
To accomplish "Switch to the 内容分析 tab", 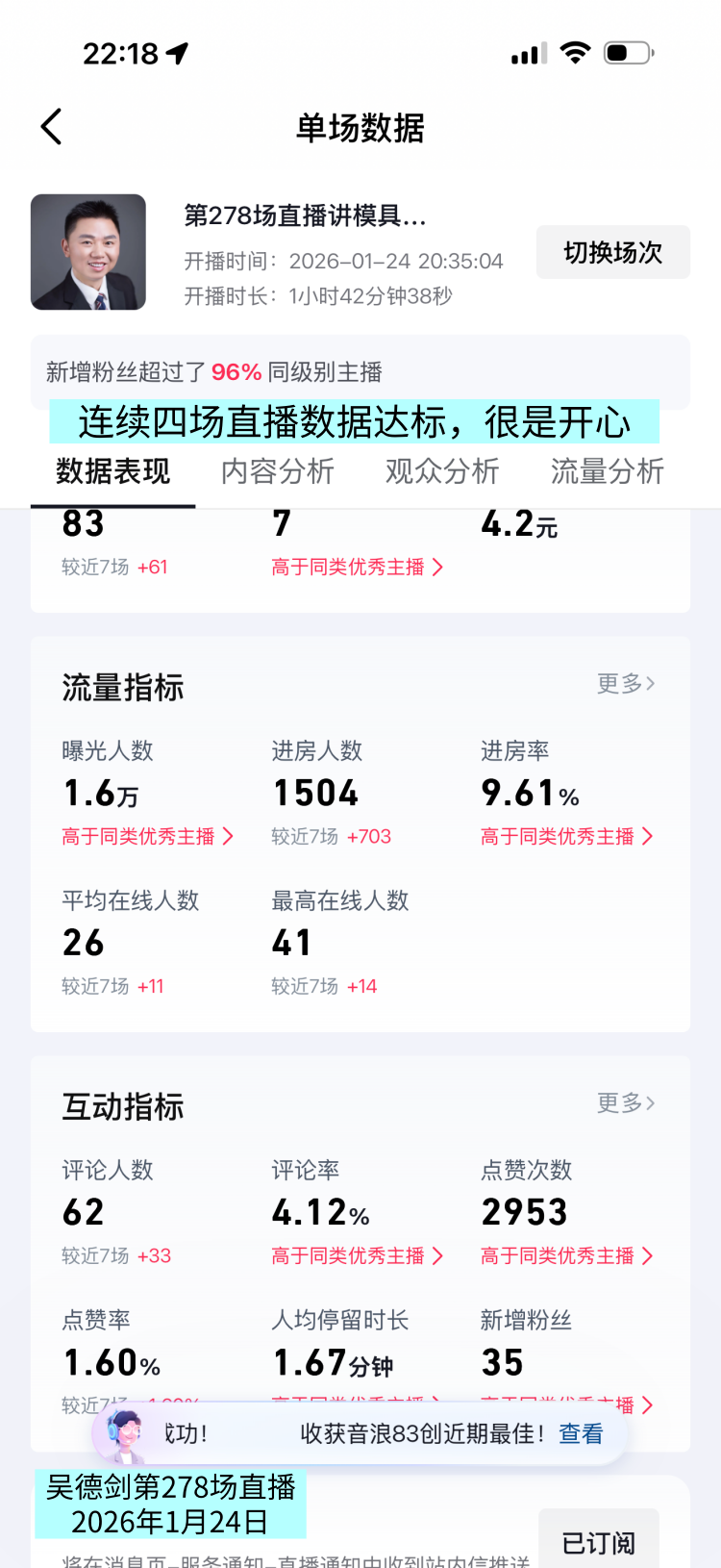I will pyautogui.click(x=278, y=471).
